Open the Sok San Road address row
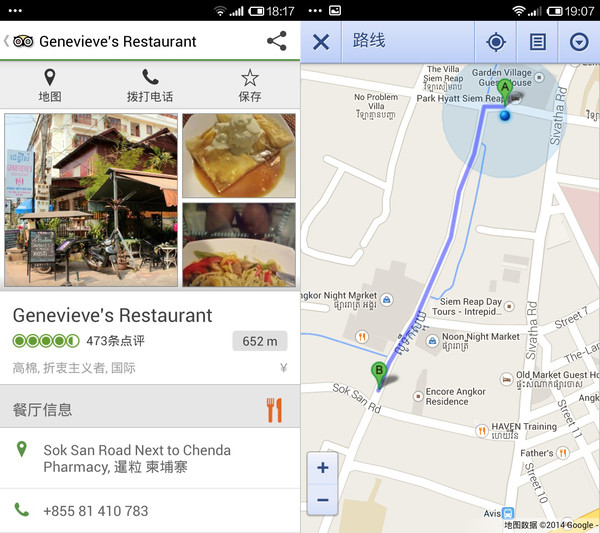The image size is (600, 533). [x=150, y=459]
